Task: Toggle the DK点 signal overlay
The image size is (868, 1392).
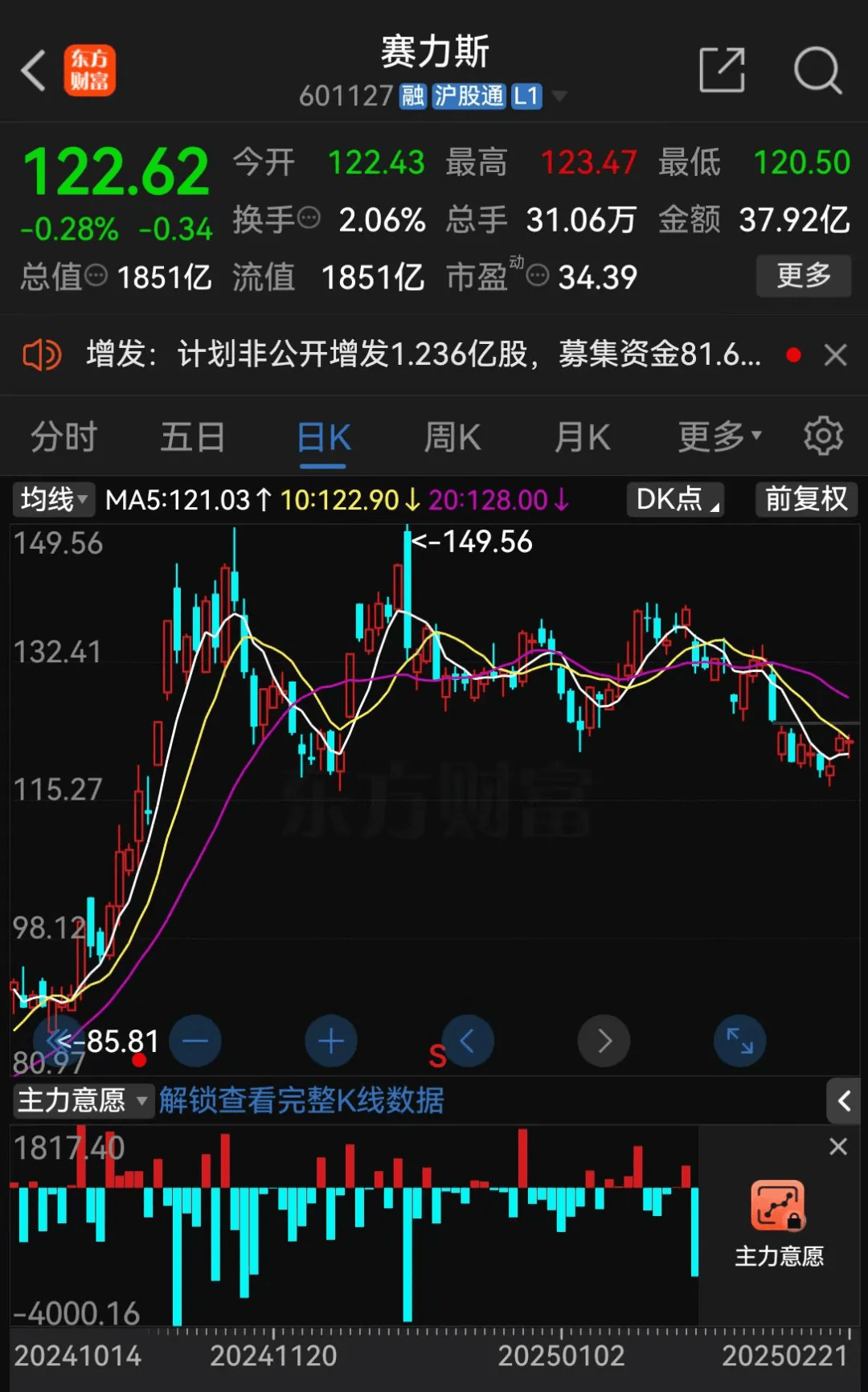Action: (x=674, y=499)
